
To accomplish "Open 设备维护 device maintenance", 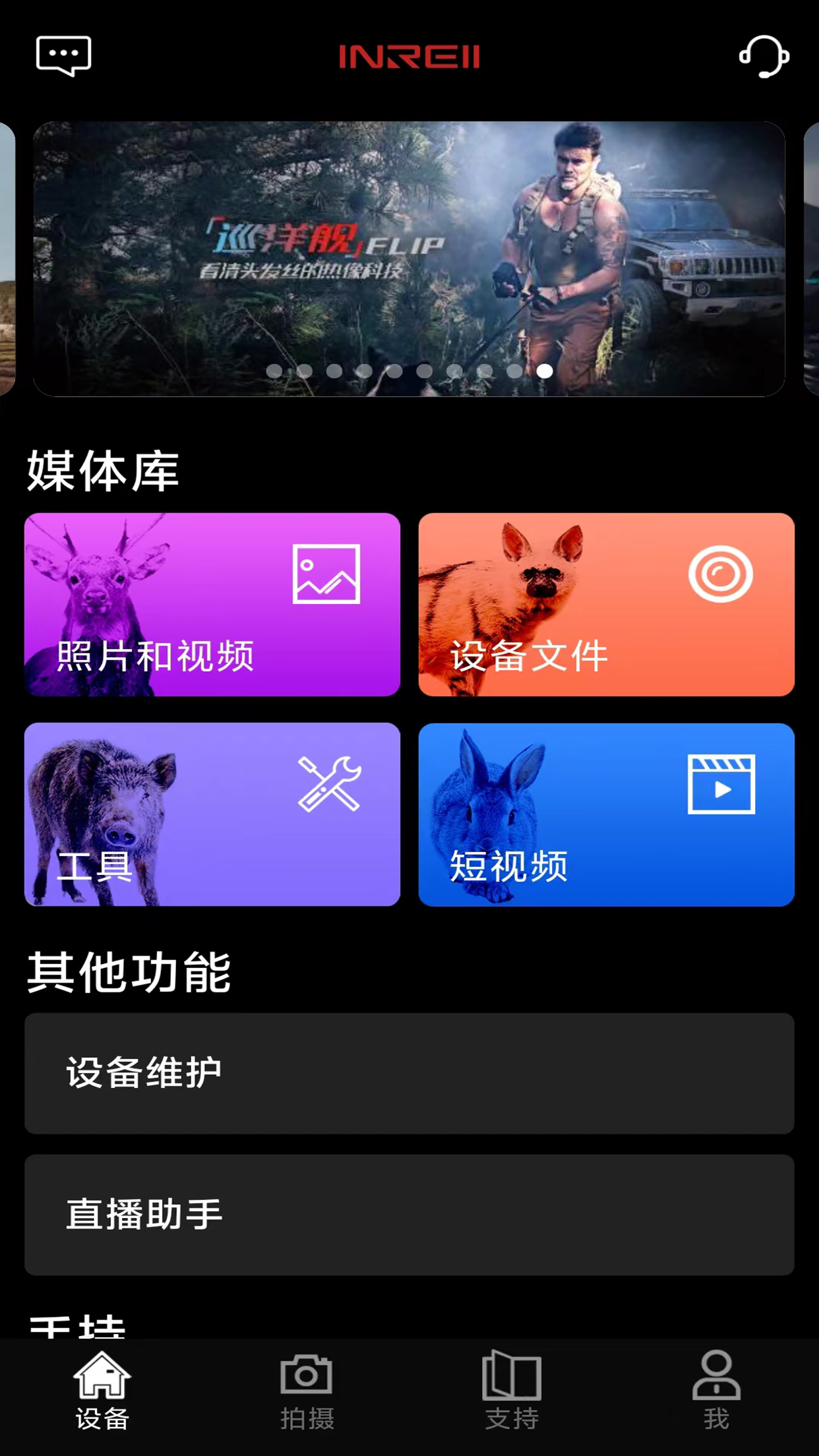I will pyautogui.click(x=409, y=1073).
